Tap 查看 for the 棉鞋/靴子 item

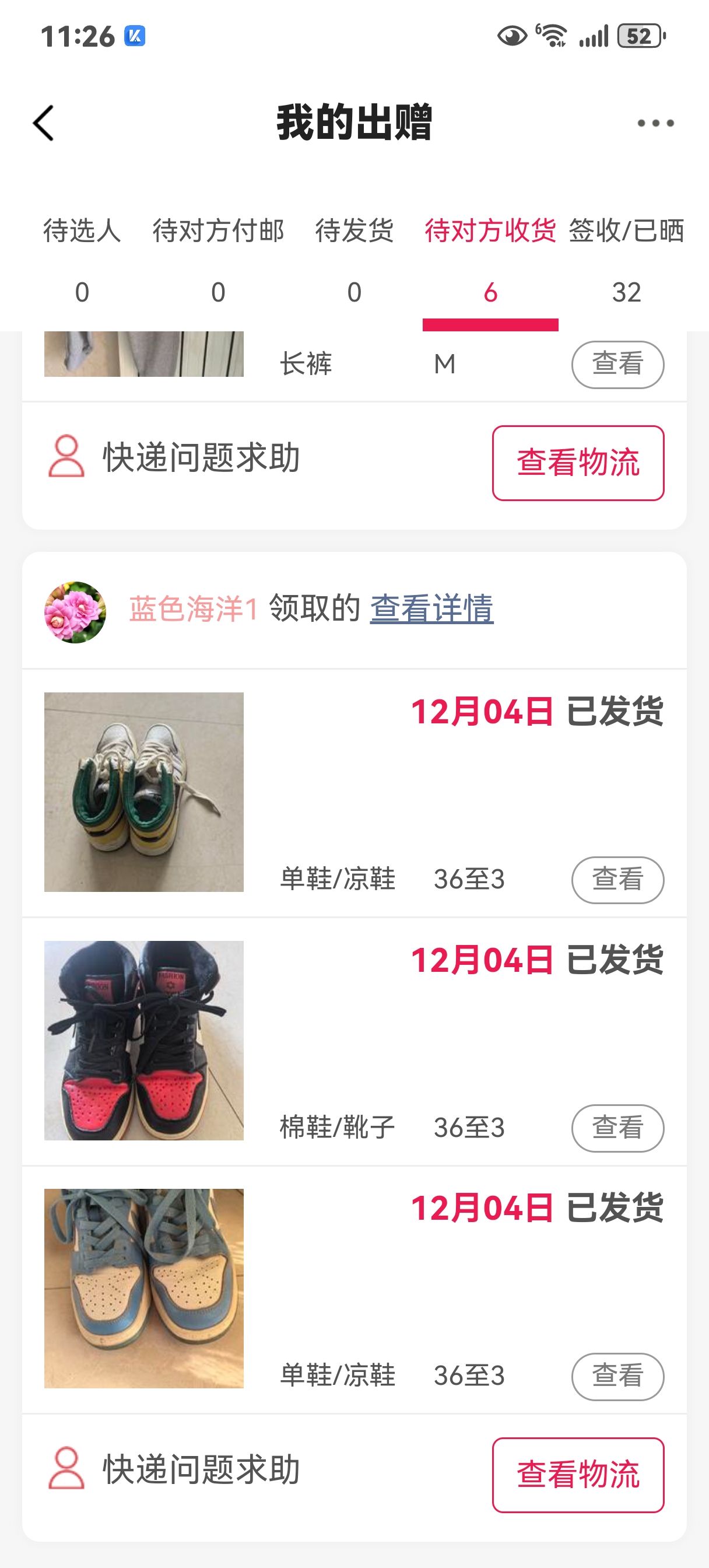tap(617, 1128)
